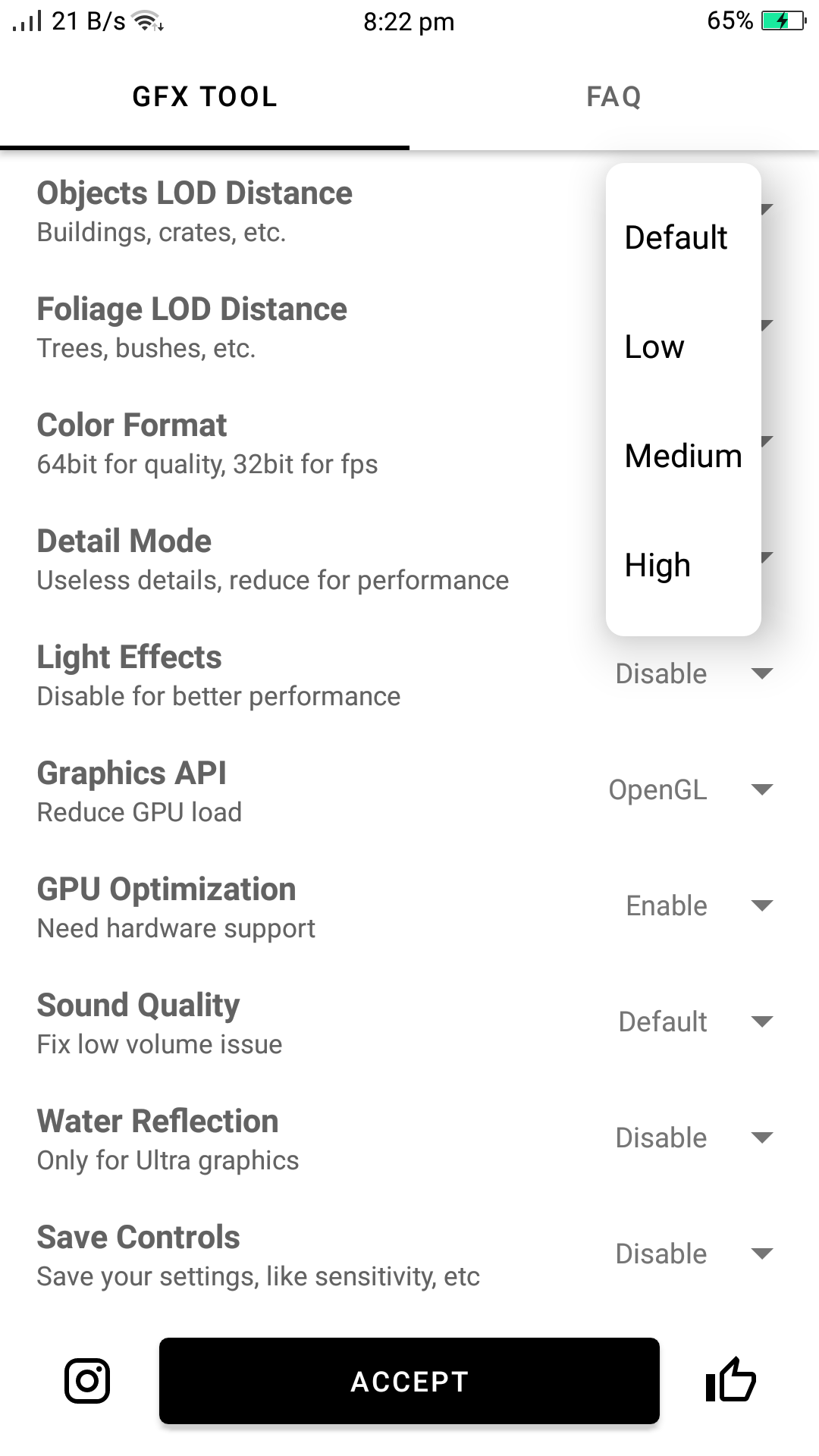Image resolution: width=819 pixels, height=1456 pixels.
Task: Change the Save Controls setting
Action: coord(693,1254)
